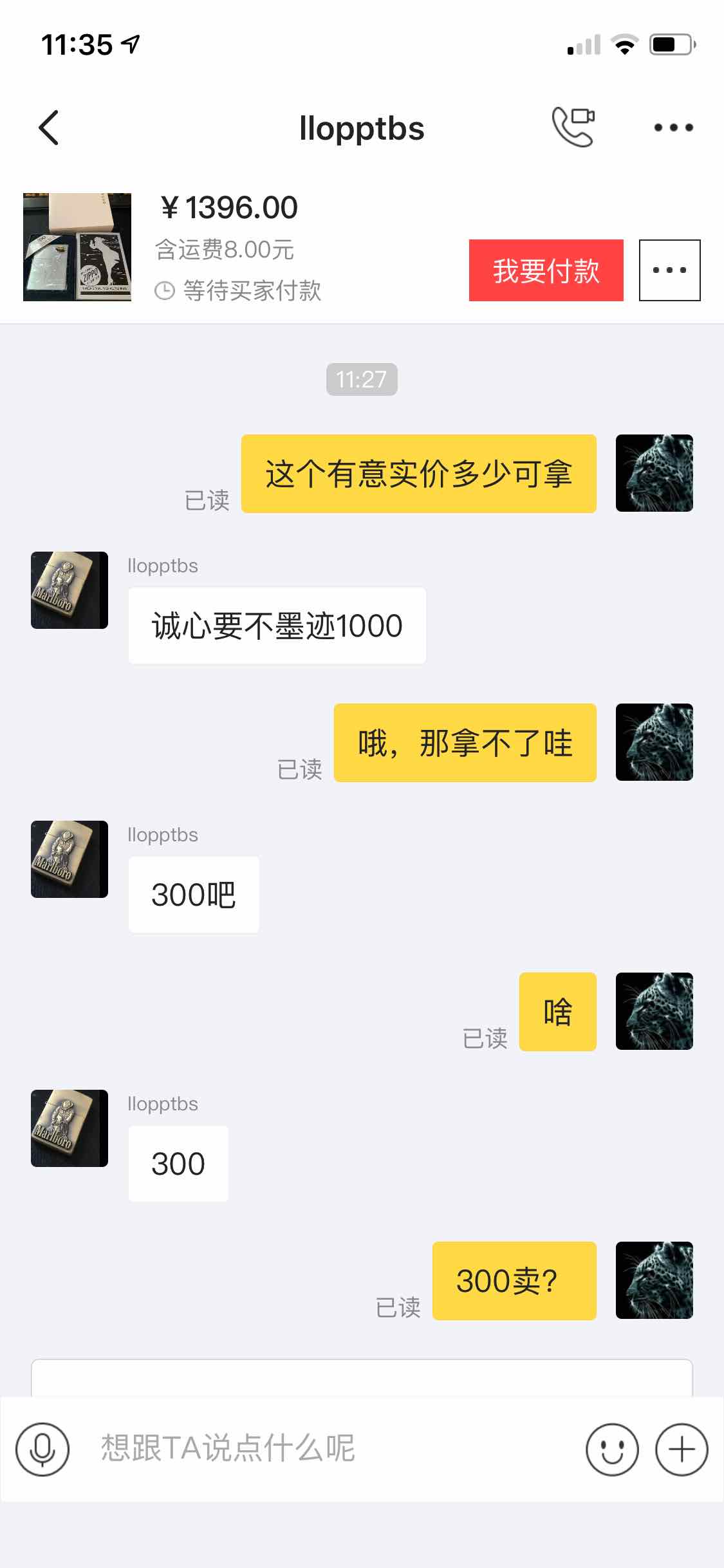
Task: Open my leopard avatar beside 300卖?
Action: pos(654,1280)
